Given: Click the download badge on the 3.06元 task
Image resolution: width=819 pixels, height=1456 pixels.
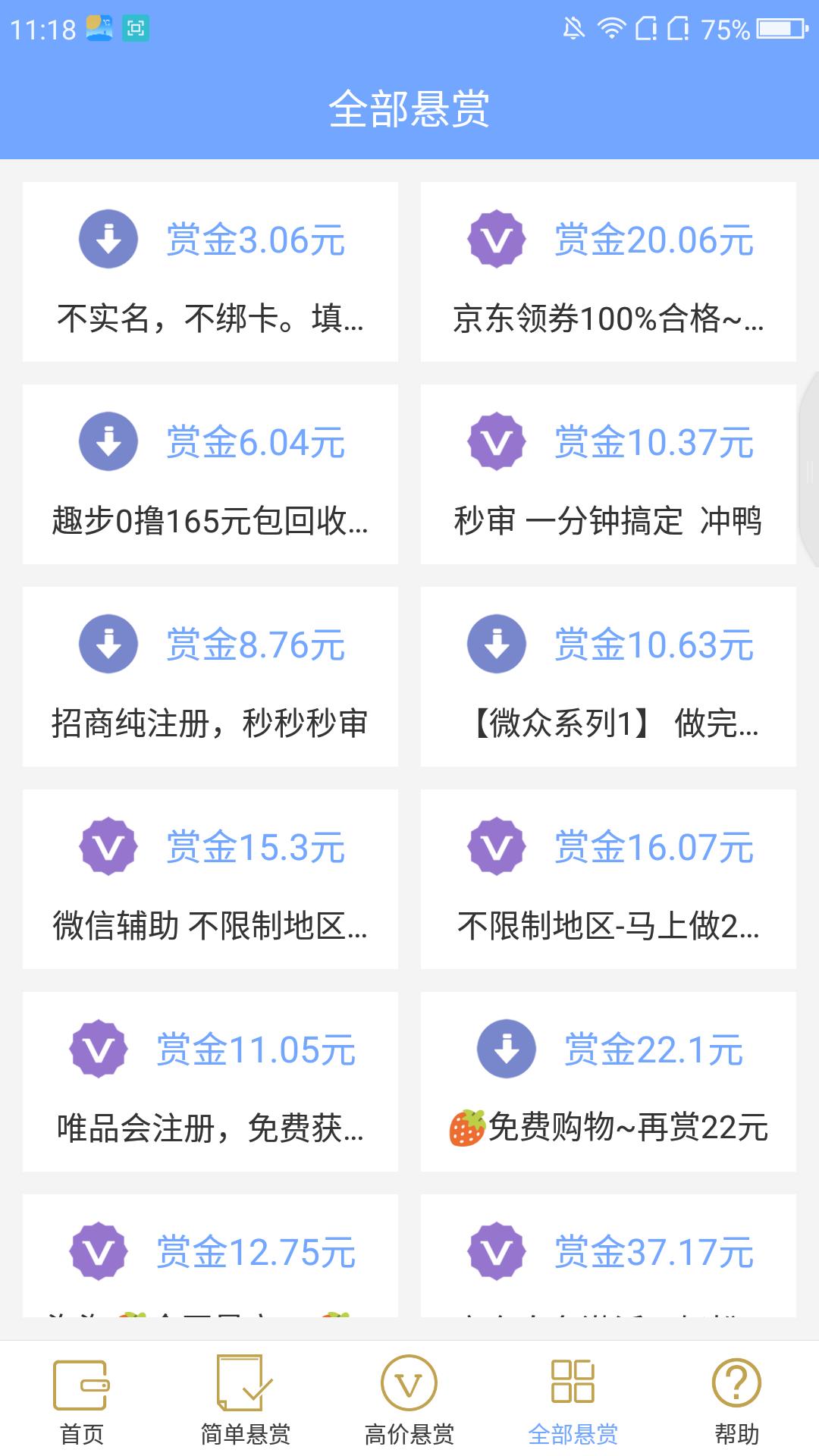Looking at the screenshot, I should pyautogui.click(x=108, y=238).
